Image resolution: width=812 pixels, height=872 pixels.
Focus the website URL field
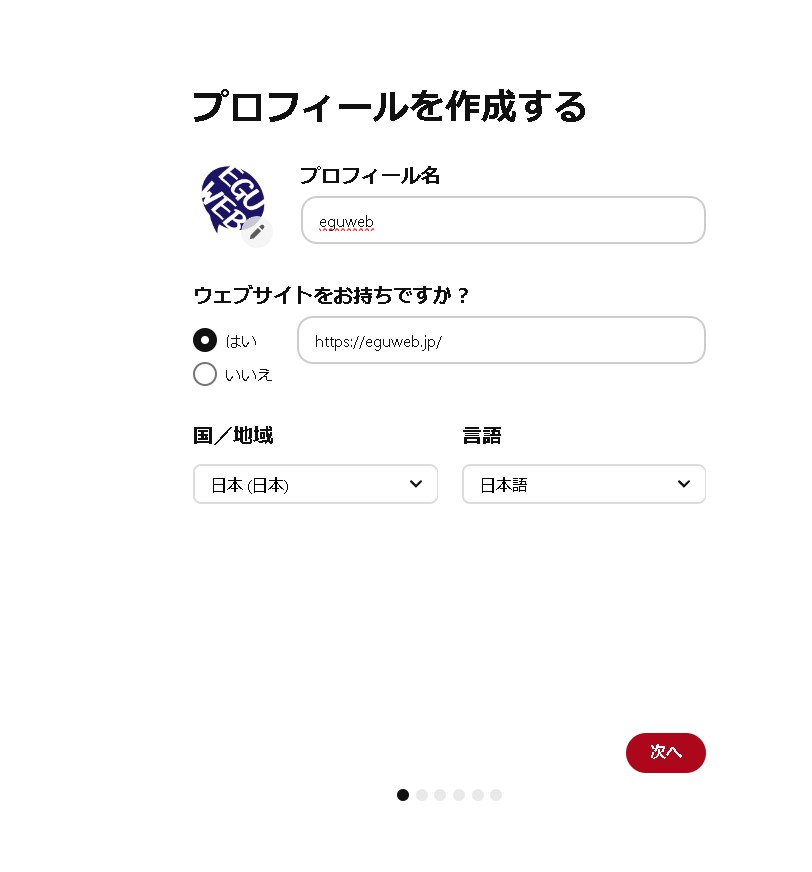501,340
